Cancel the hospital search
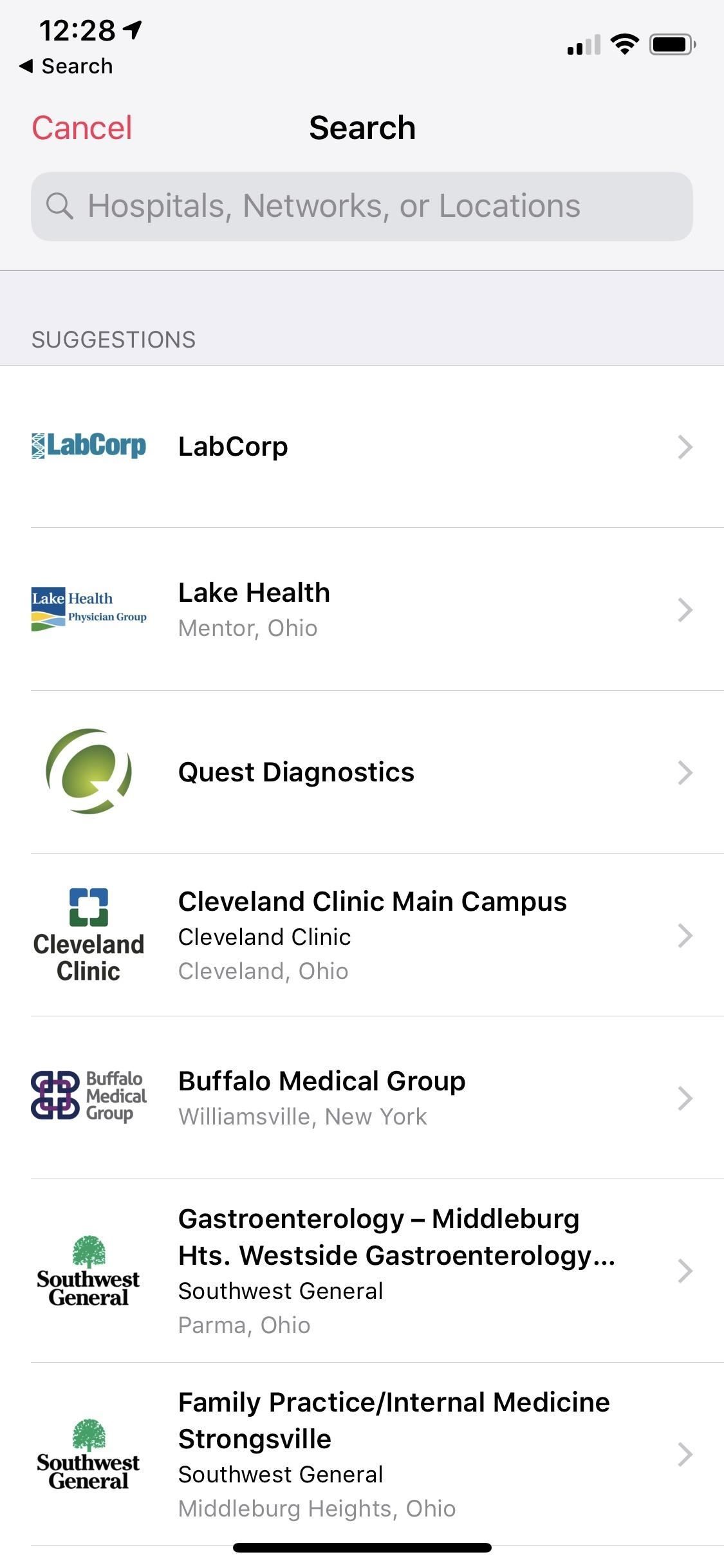The image size is (724, 1568). click(82, 127)
